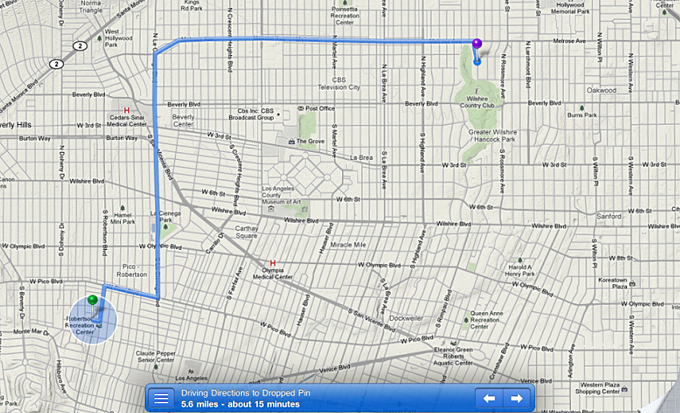680x413 pixels.
Task: Select the purple dropped pin
Action: (476, 45)
